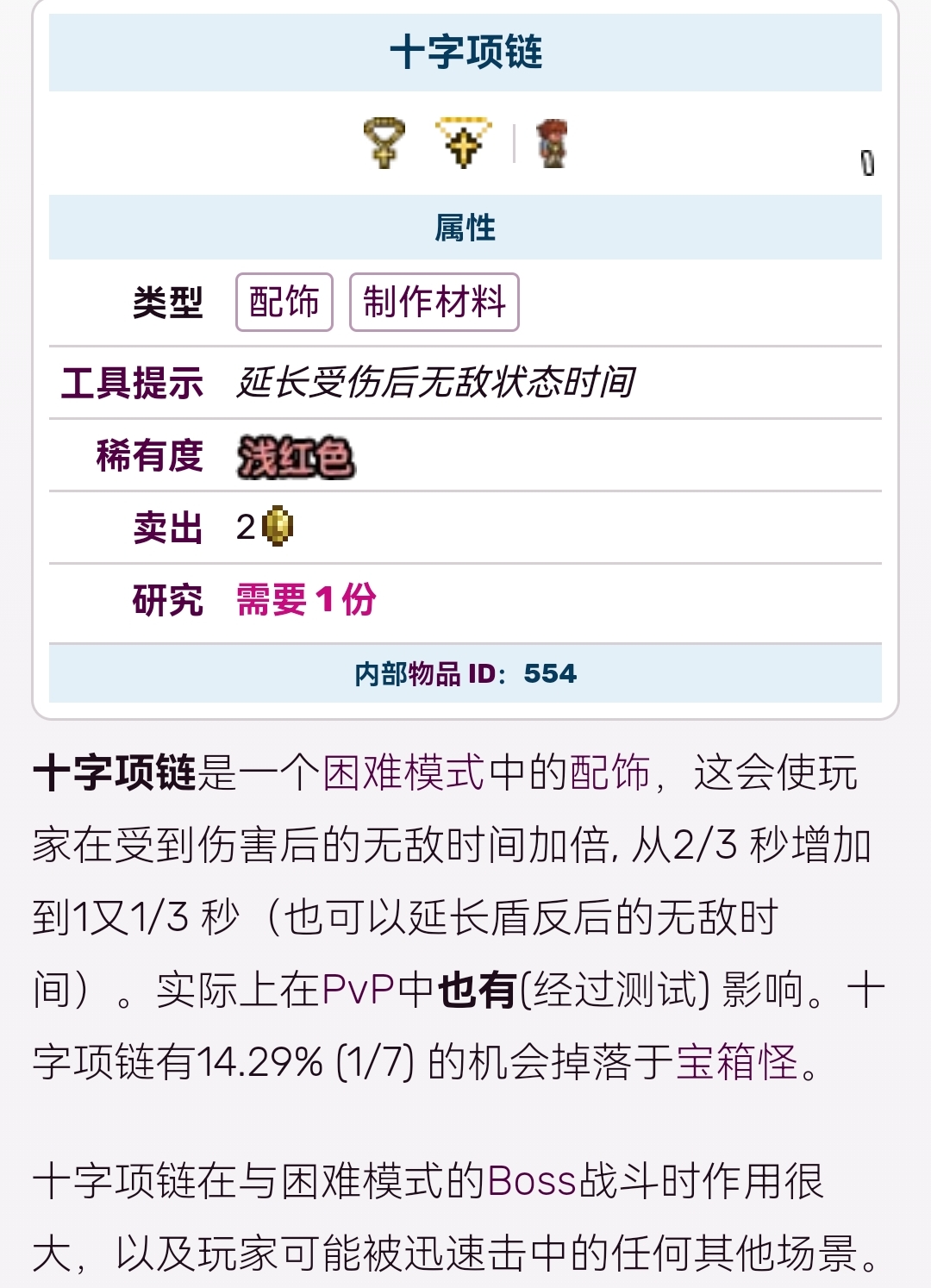The width and height of the screenshot is (931, 1288).
Task: Open the 研究 link
Action: tap(167, 600)
